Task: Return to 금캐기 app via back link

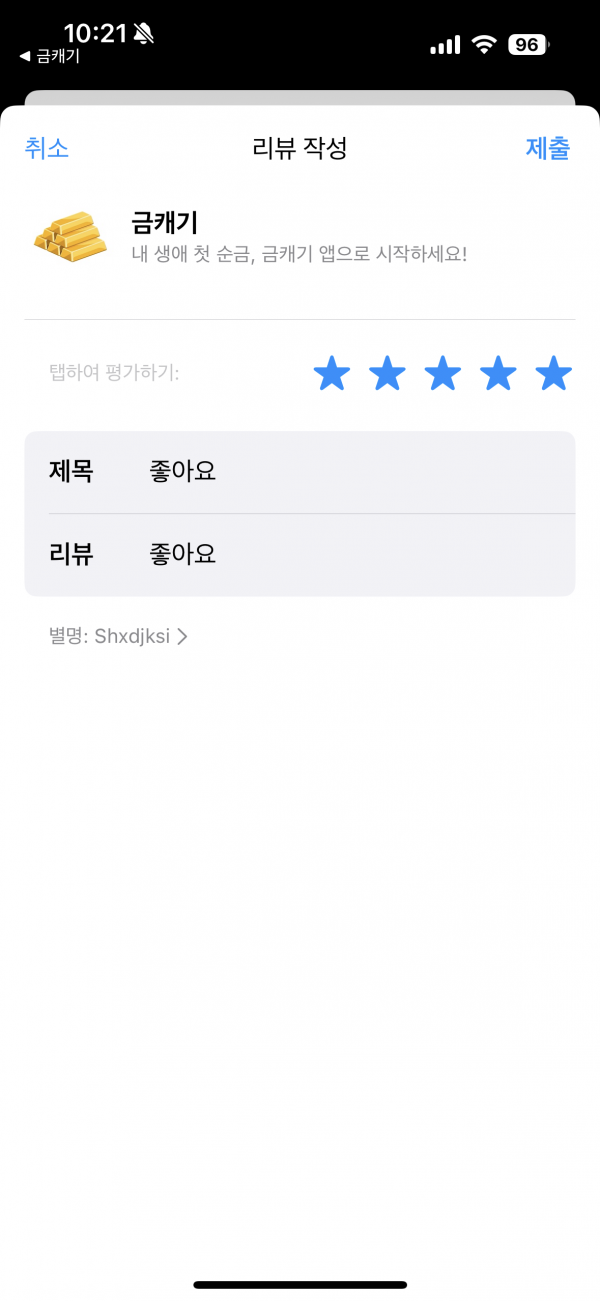Action: [49, 57]
